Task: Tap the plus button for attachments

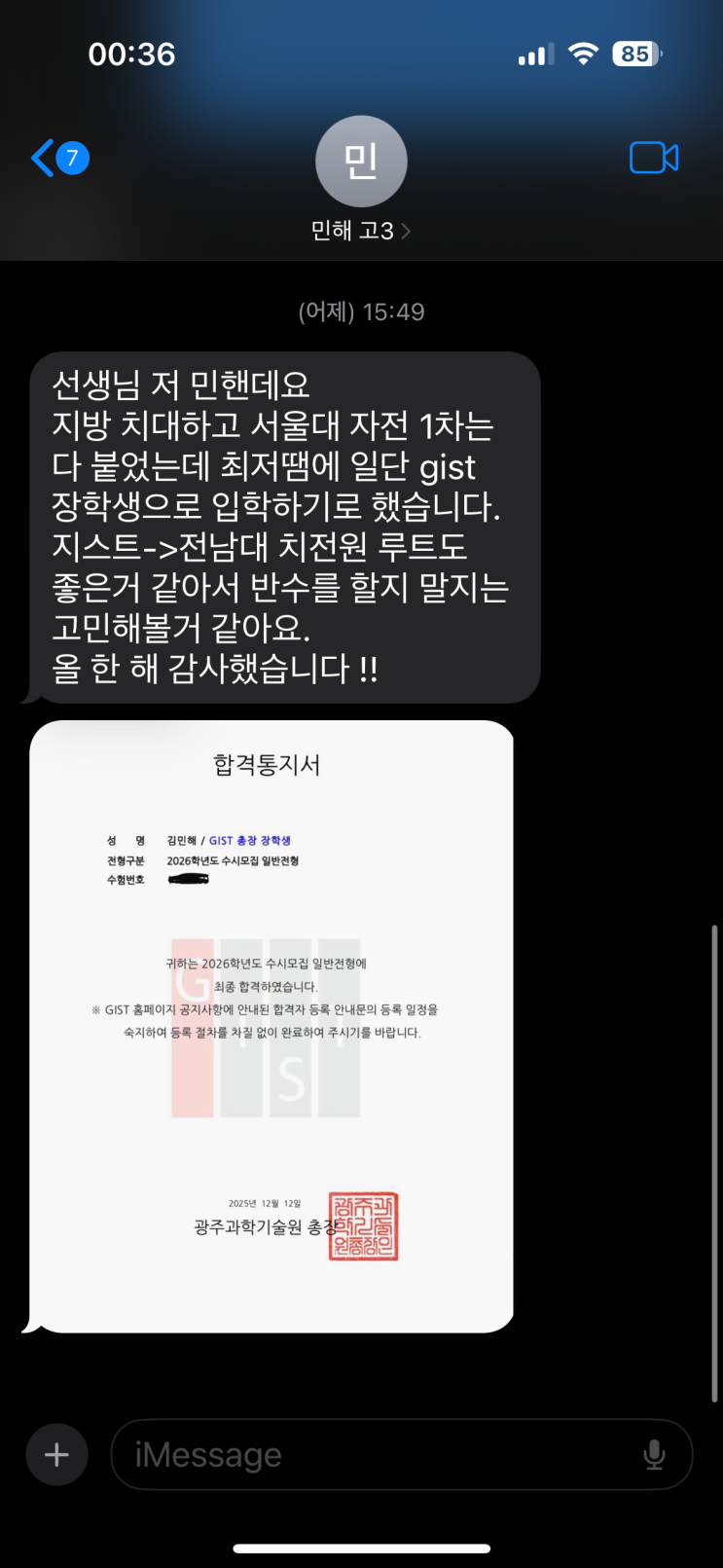Action: click(x=56, y=1455)
